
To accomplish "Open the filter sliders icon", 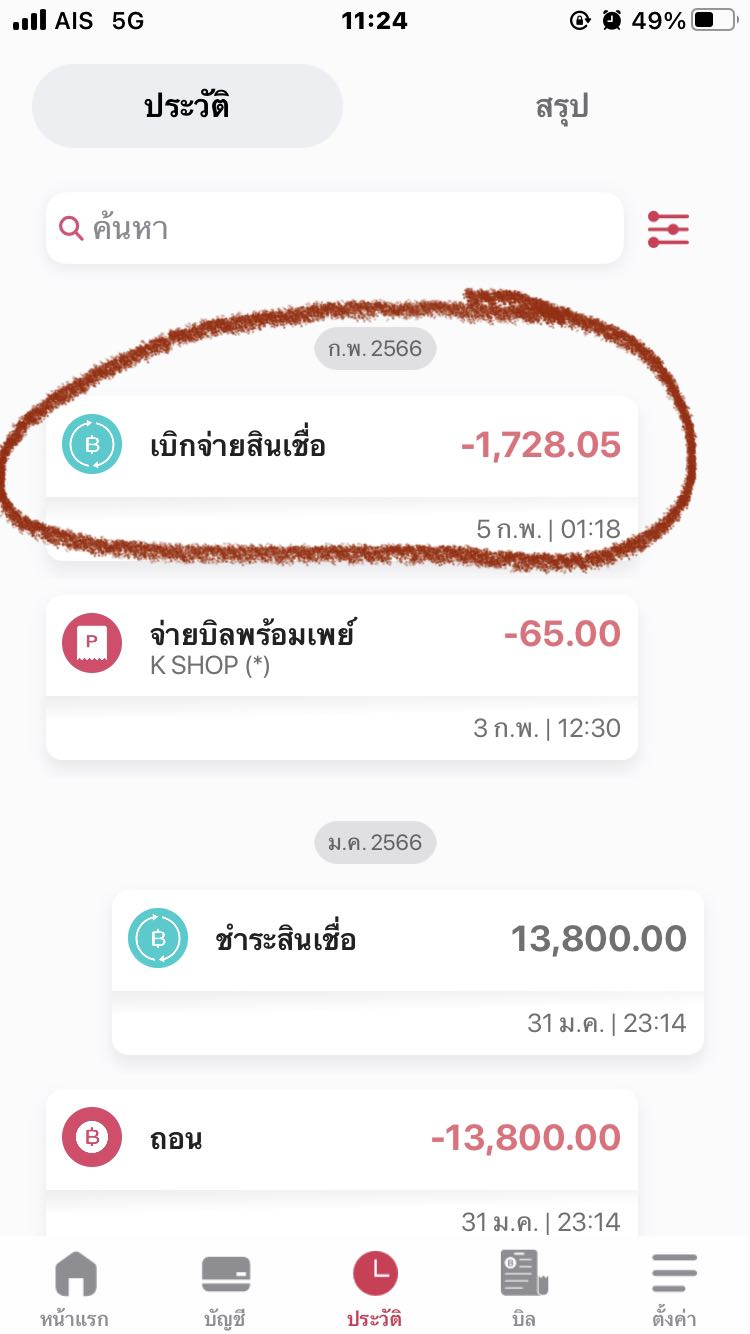I will (668, 229).
